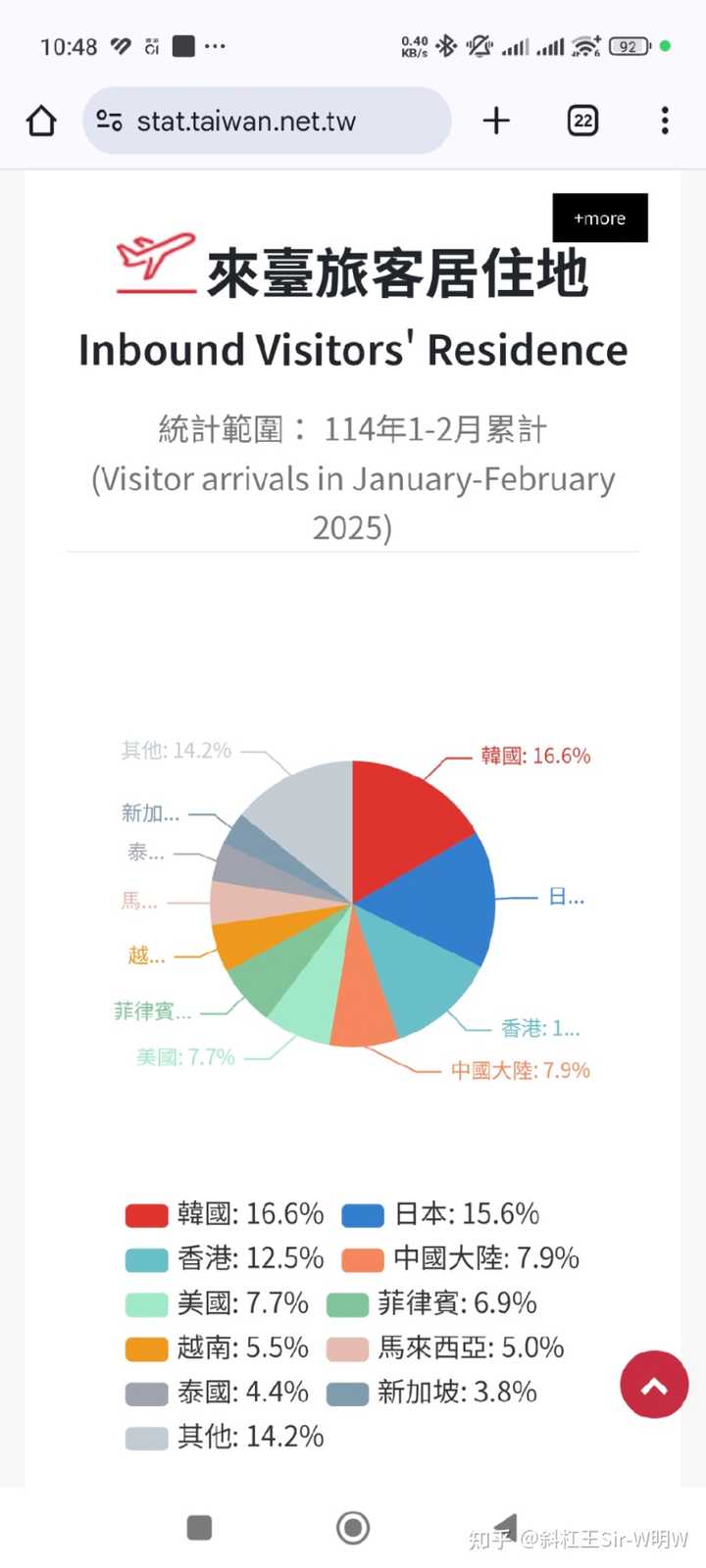Go to the browser home page
The height and width of the screenshot is (1568, 706).
coord(41,121)
